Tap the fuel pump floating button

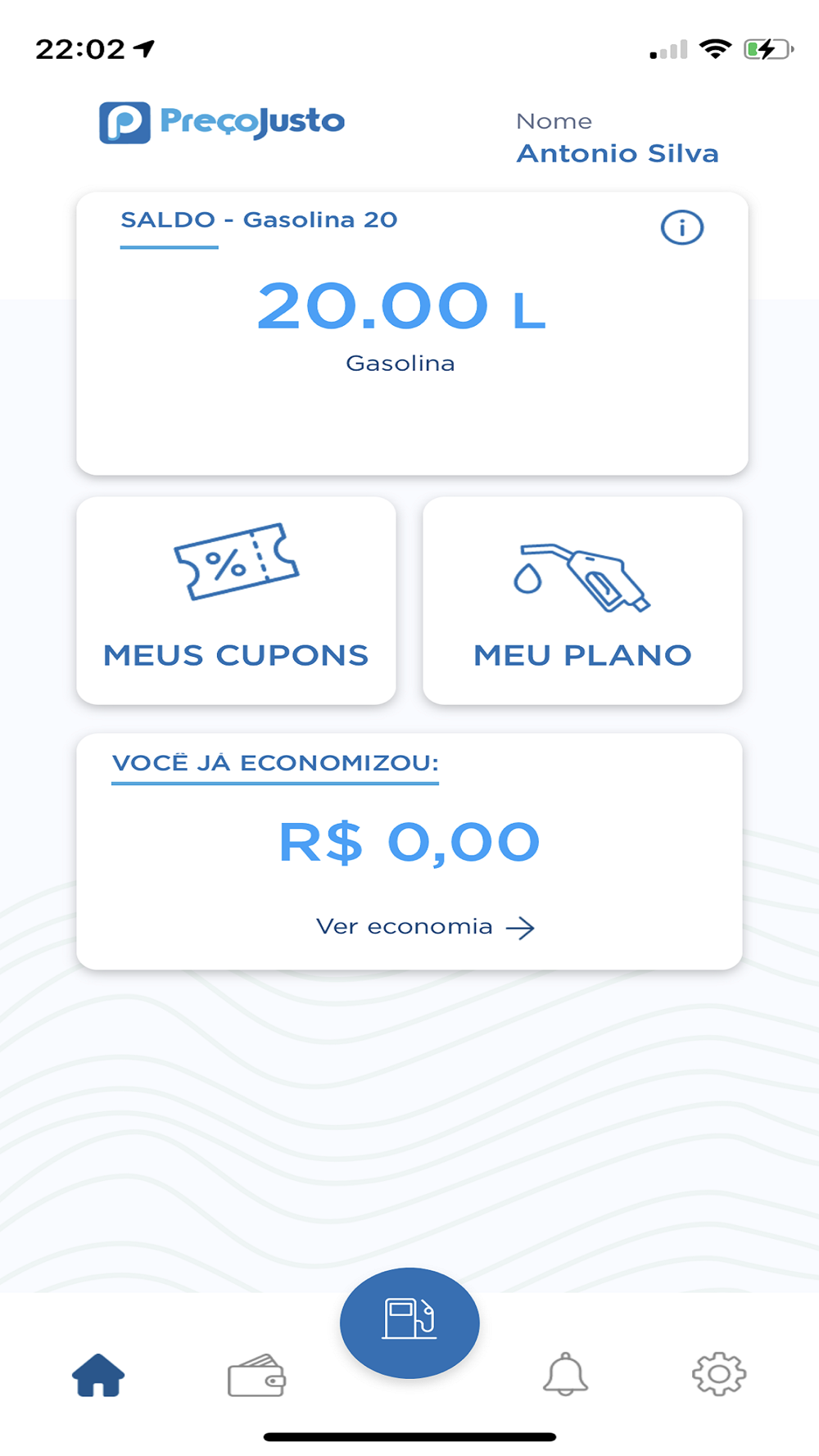(x=409, y=1323)
